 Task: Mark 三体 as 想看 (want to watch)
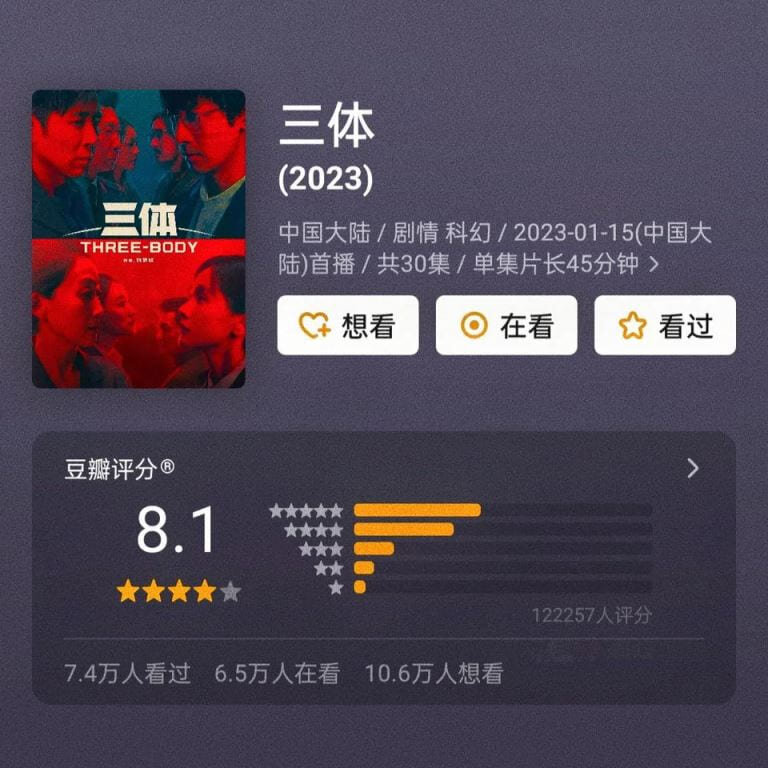(x=347, y=325)
